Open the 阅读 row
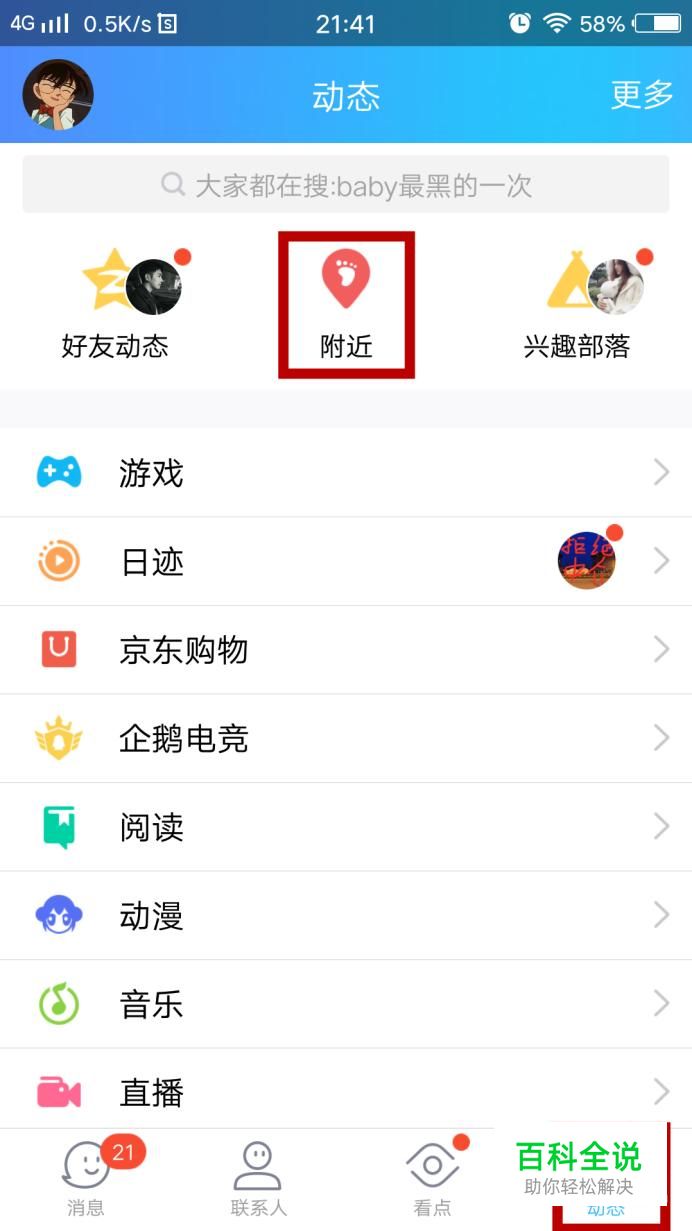692x1231 pixels. coord(346,827)
